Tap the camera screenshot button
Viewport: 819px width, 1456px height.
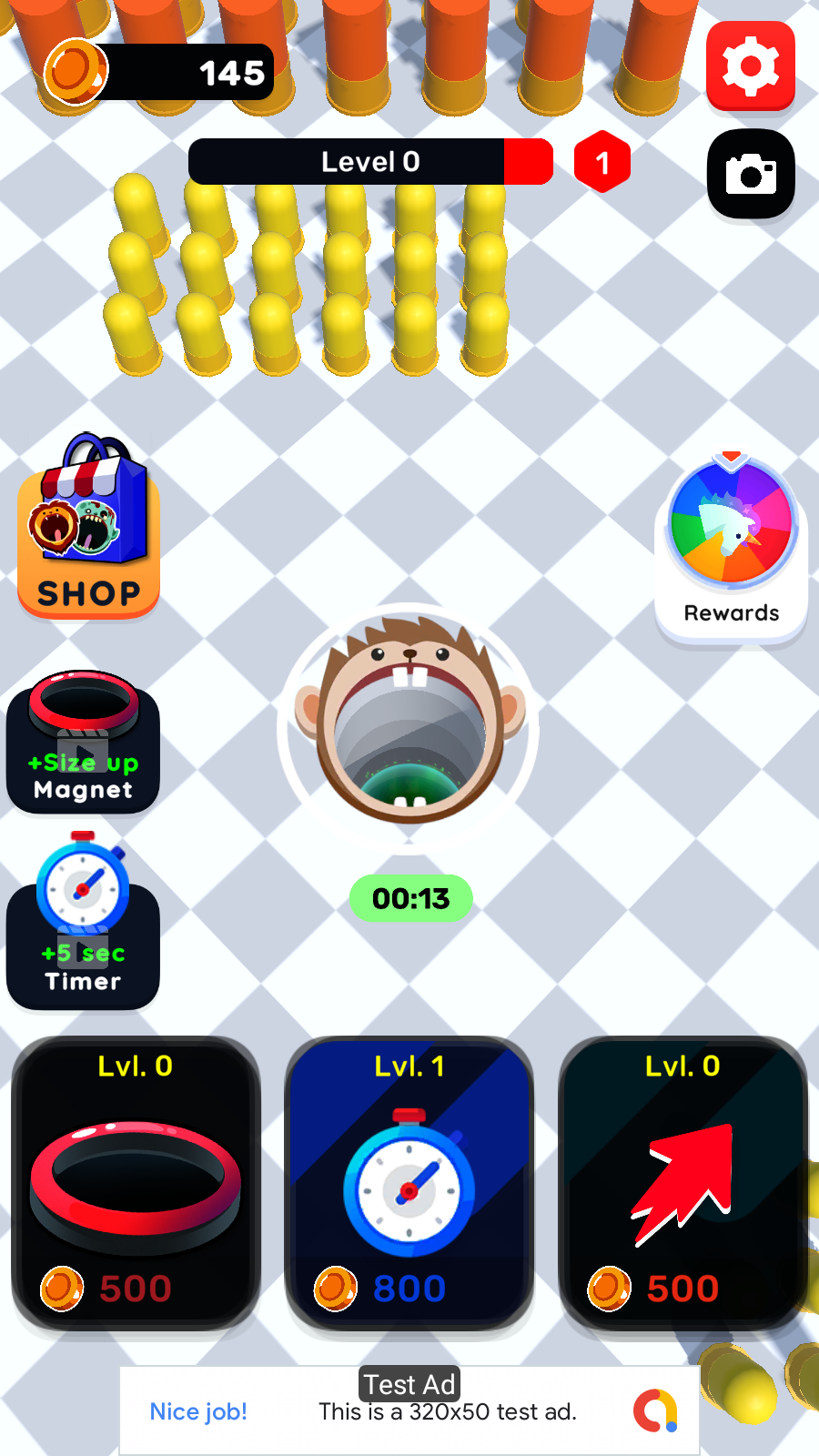[751, 174]
